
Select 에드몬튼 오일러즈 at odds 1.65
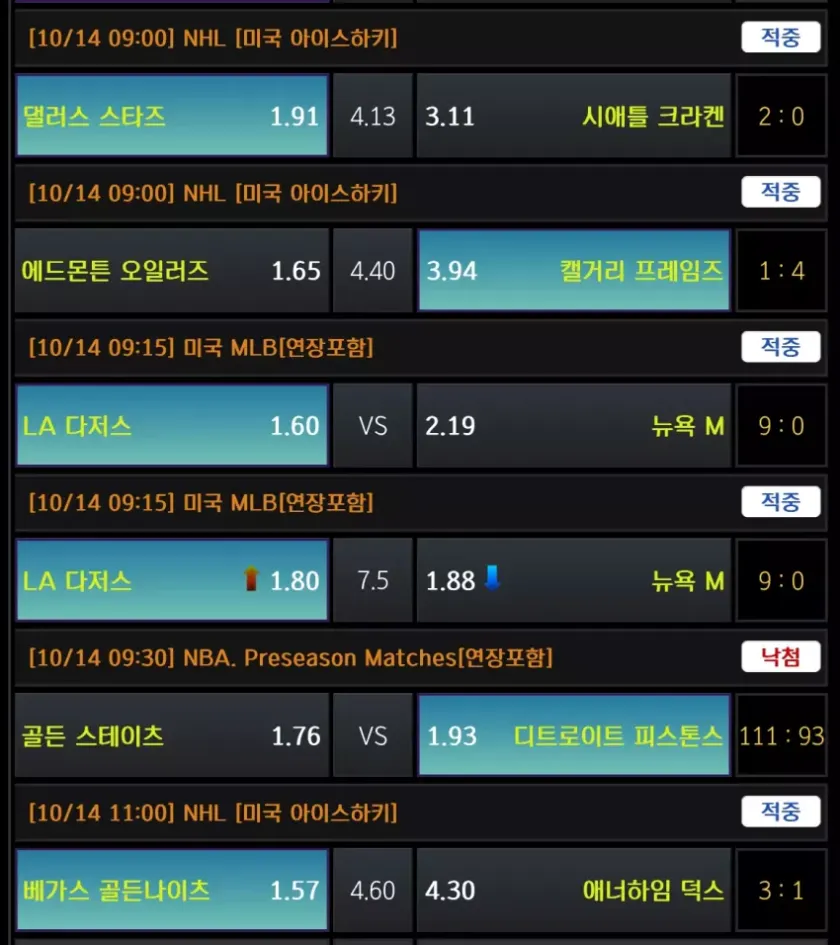tap(172, 271)
